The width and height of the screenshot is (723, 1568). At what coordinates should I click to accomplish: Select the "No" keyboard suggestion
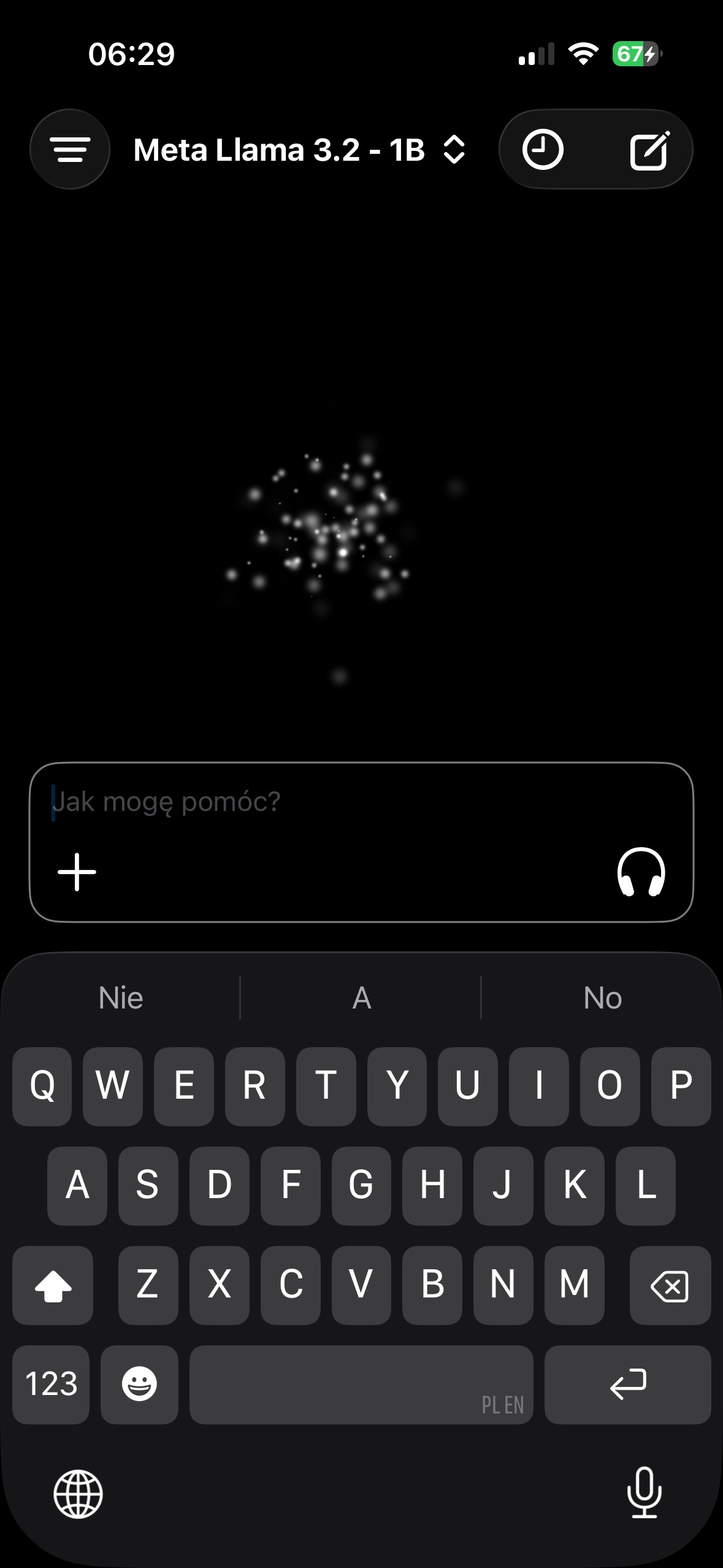[x=602, y=998]
